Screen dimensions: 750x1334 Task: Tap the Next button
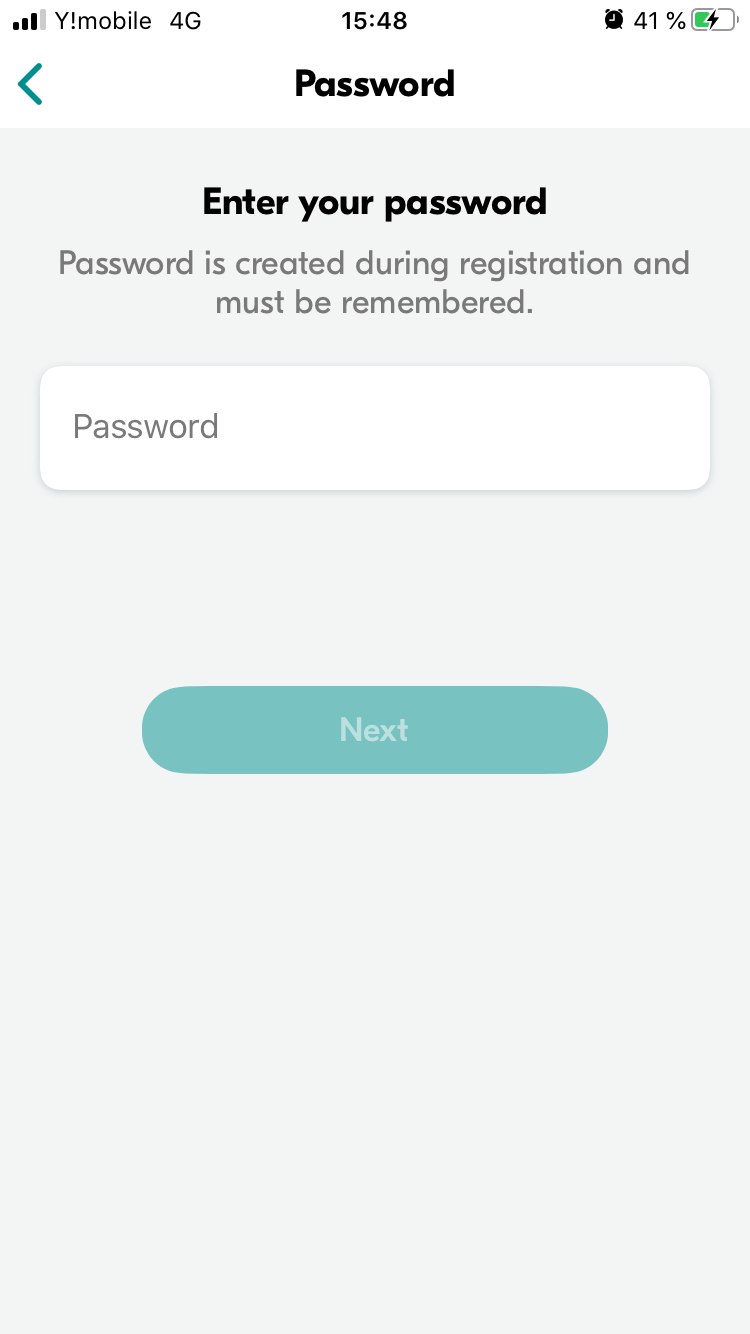[375, 730]
